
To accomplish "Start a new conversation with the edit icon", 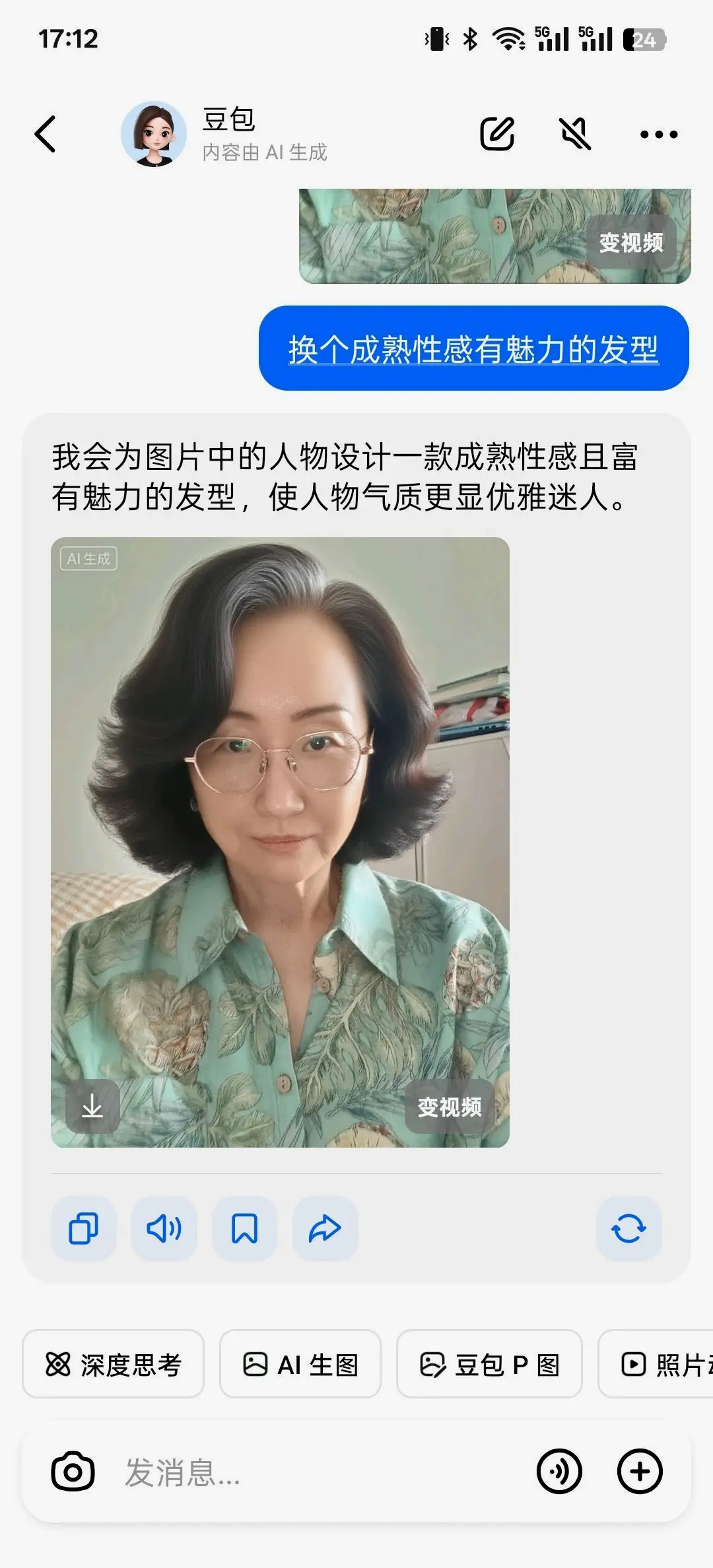I will 496,134.
